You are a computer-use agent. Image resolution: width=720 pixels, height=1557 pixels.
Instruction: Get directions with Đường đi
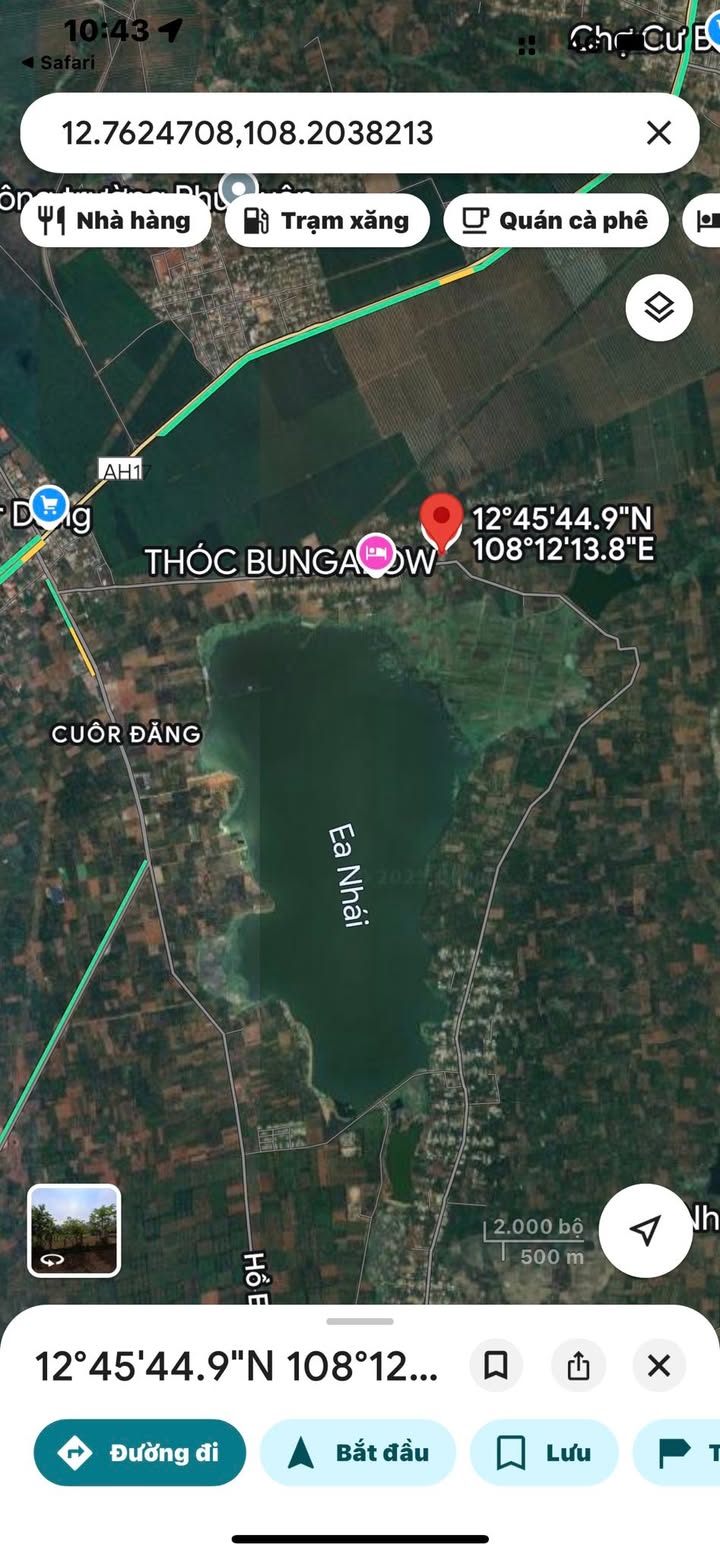(140, 1452)
